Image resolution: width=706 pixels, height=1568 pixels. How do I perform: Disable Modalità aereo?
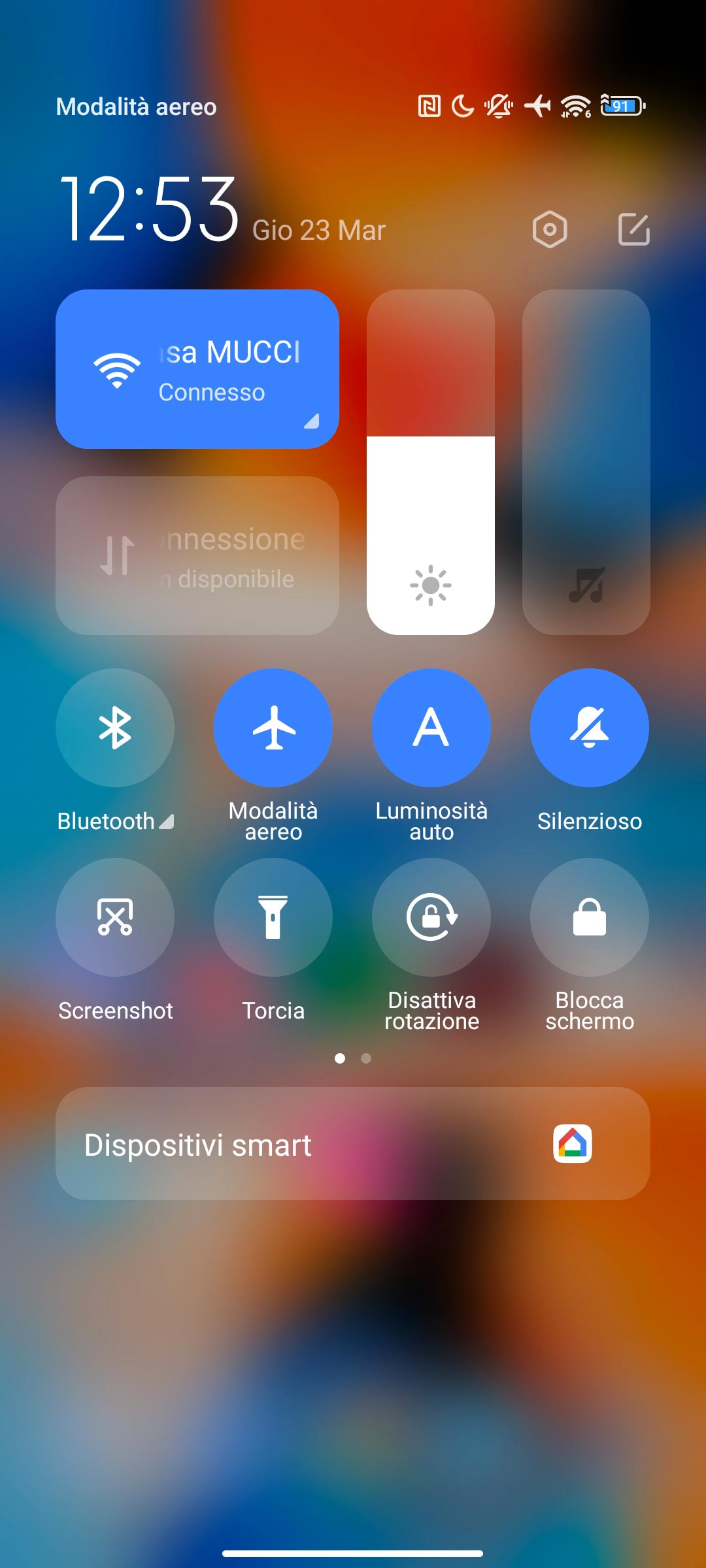pyautogui.click(x=273, y=727)
